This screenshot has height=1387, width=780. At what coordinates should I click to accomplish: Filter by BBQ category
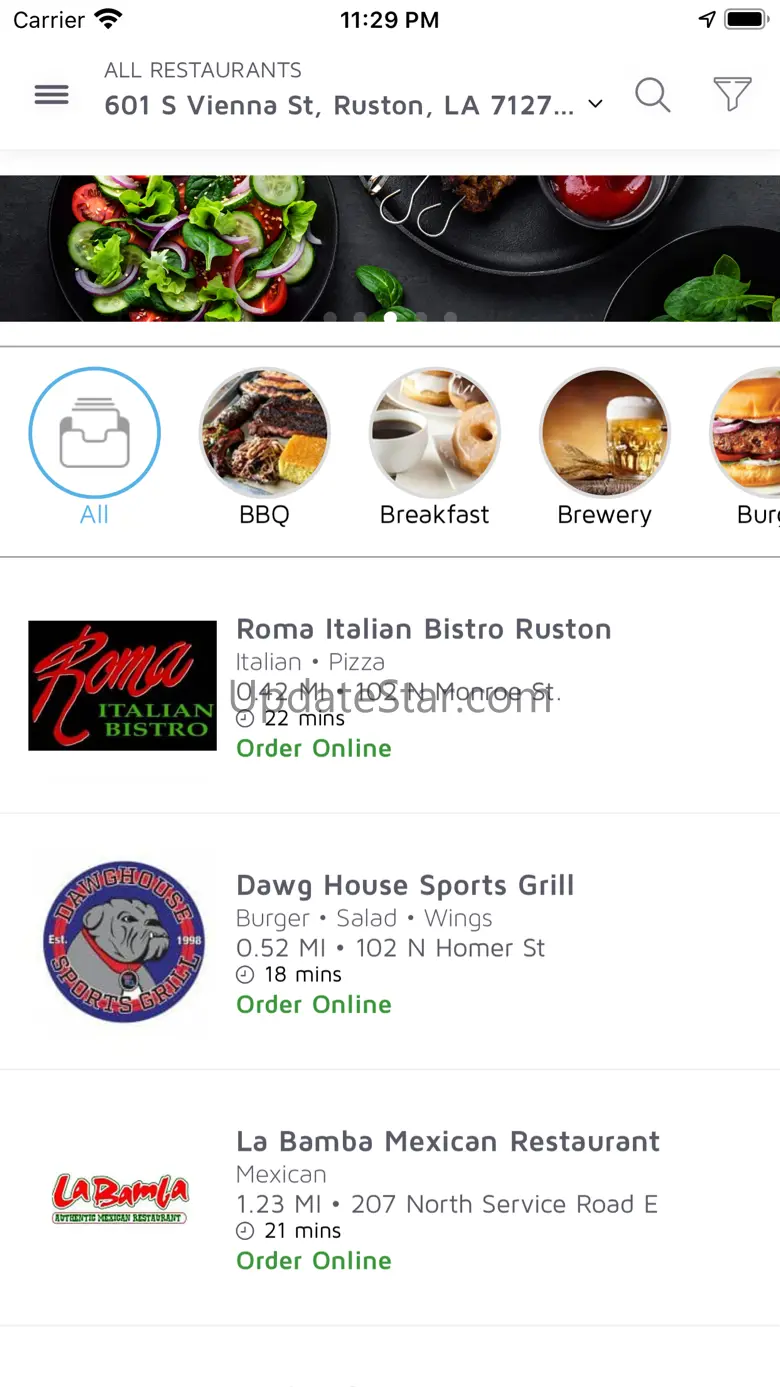[265, 447]
